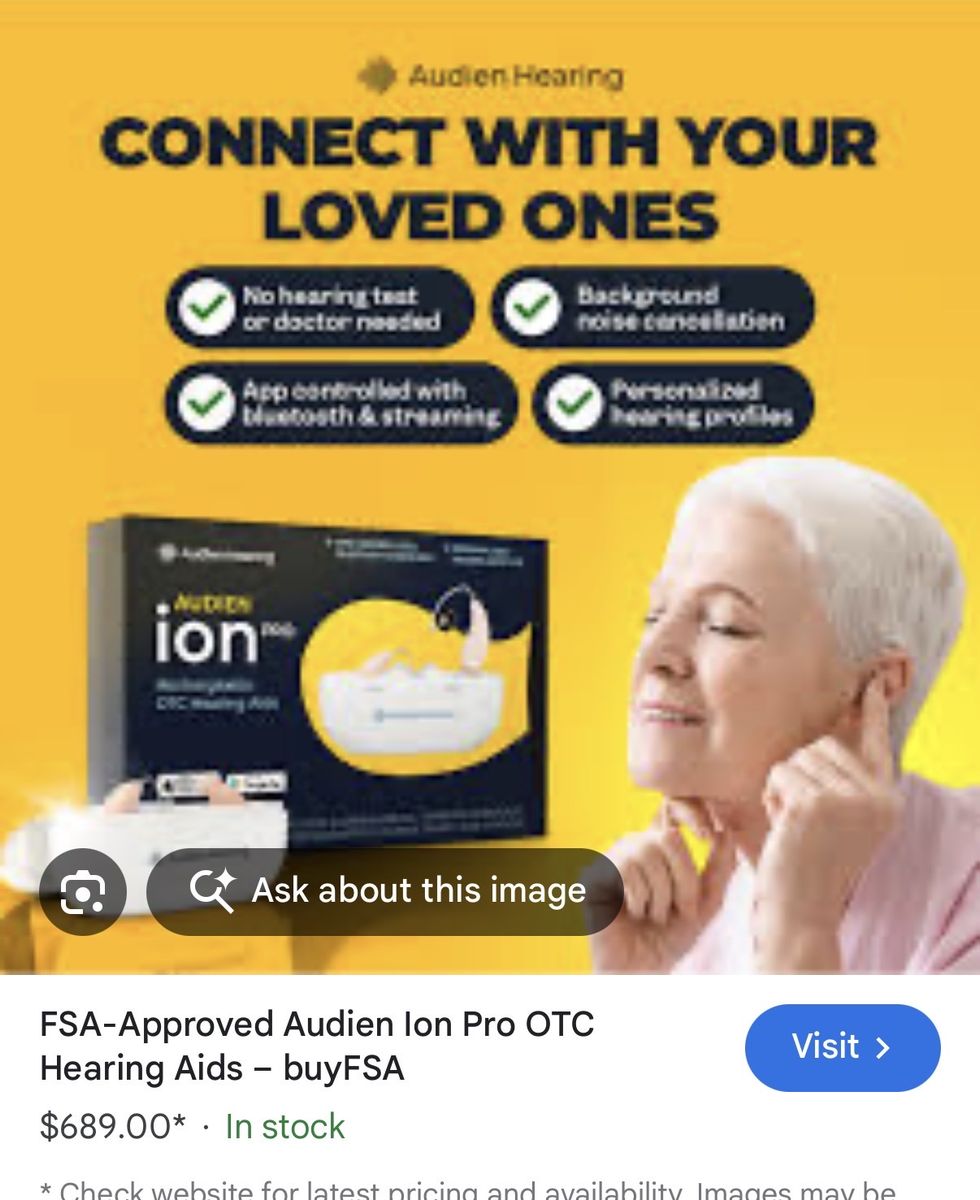
Task: Open the Audien hearing aids image
Action: [x=490, y=450]
